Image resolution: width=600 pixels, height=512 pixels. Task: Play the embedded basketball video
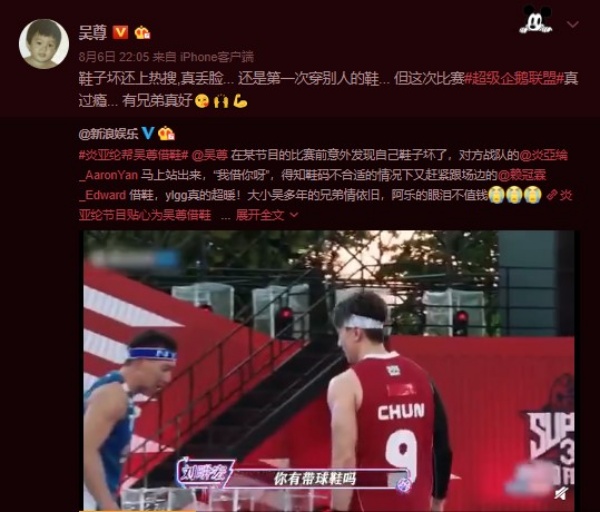329,370
